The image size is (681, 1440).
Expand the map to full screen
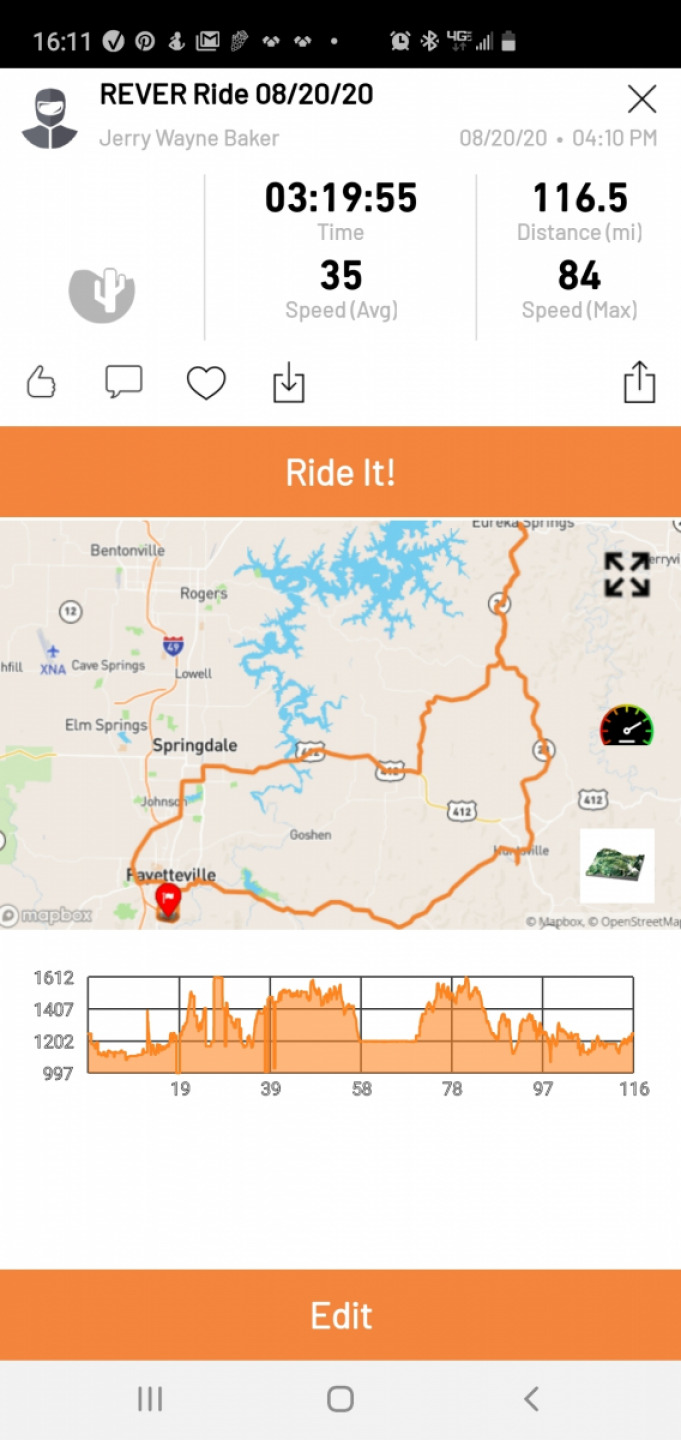(627, 575)
